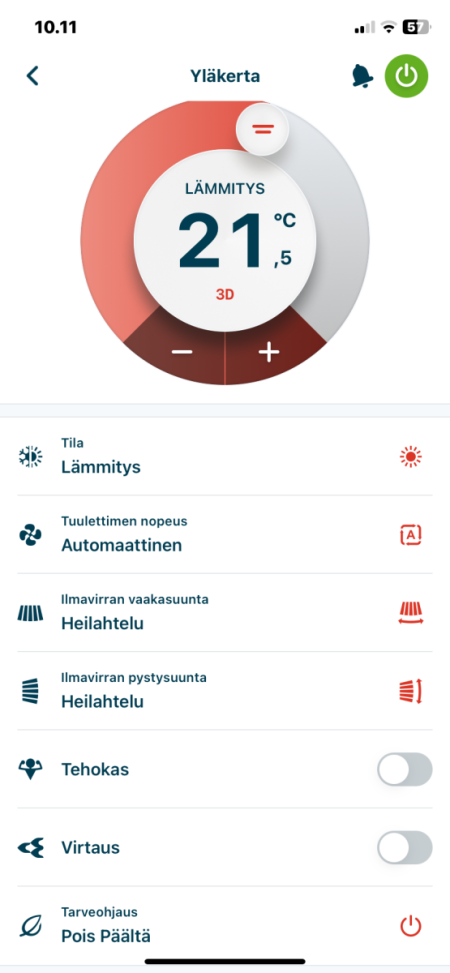The height and width of the screenshot is (973, 450).
Task: Open the Tarveohjaus row
Action: pos(225,926)
